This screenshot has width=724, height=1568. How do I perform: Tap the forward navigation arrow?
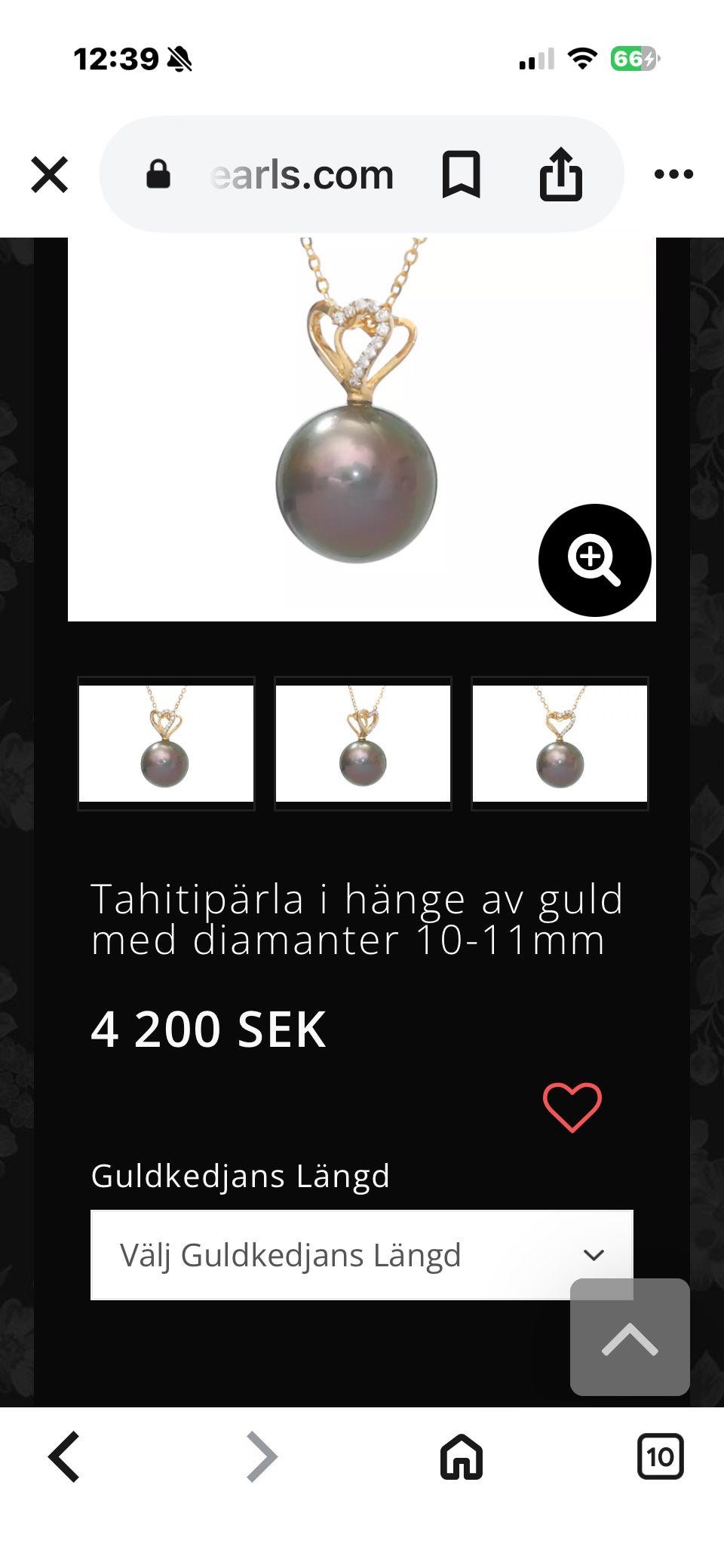(260, 1456)
